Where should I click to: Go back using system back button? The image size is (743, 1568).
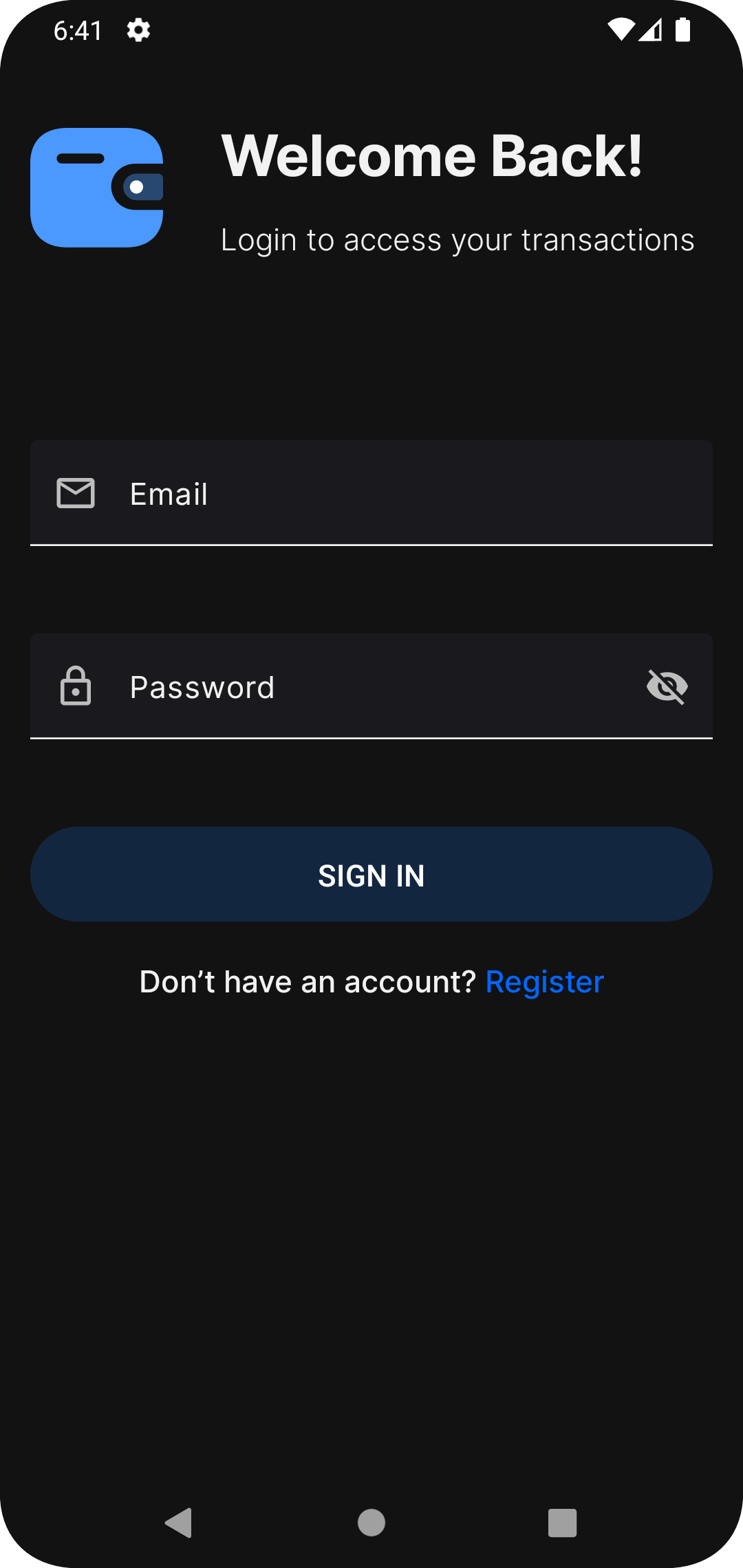179,1523
